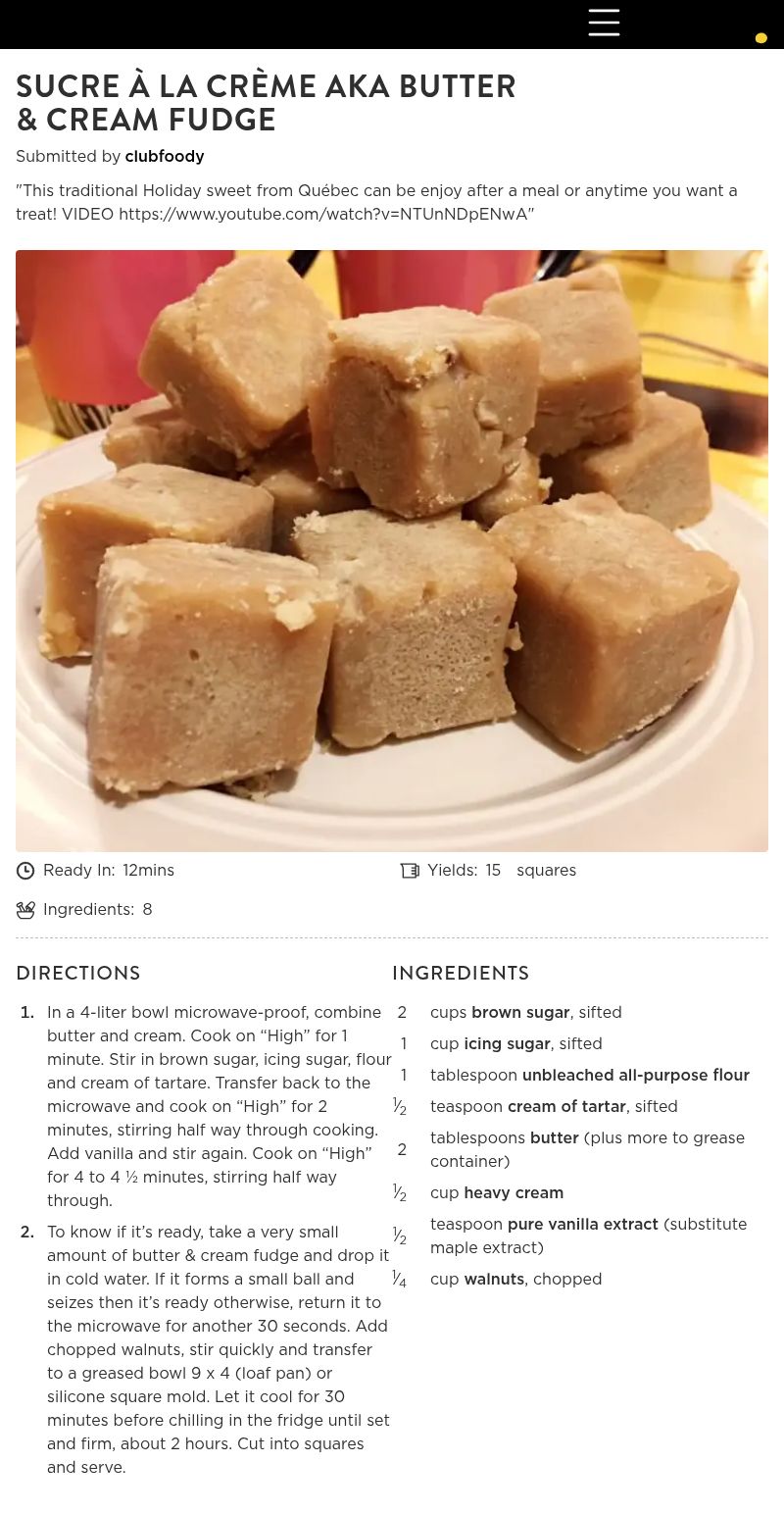Image resolution: width=784 pixels, height=1513 pixels.
Task: Open the hamburger menu
Action: coord(604,23)
